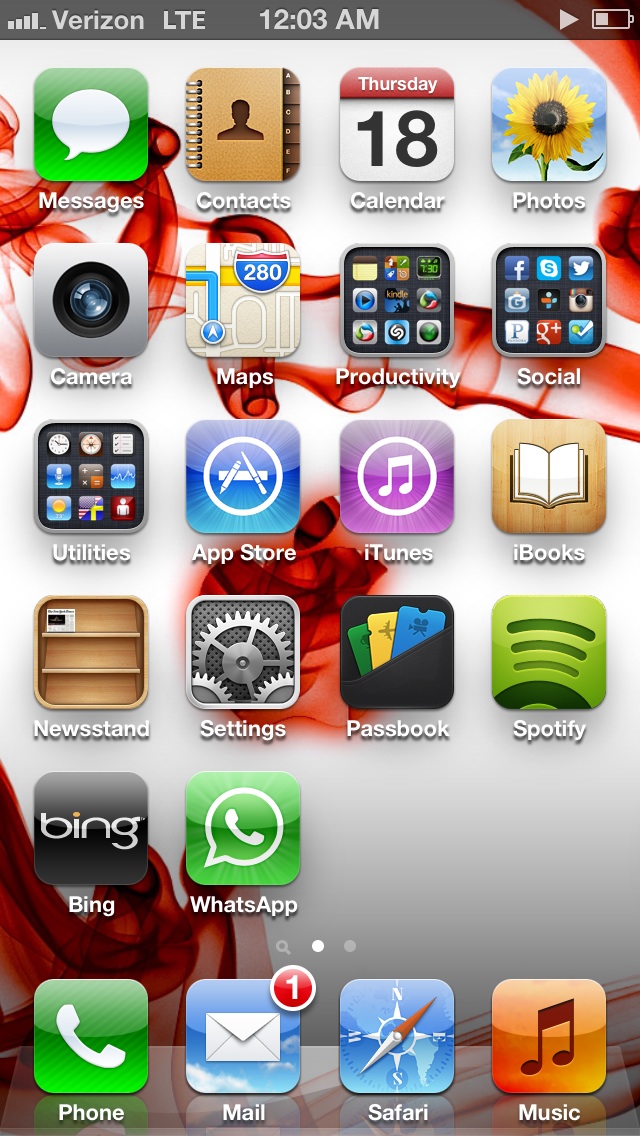Open iTunes
This screenshot has width=640, height=1136.
(x=396, y=477)
